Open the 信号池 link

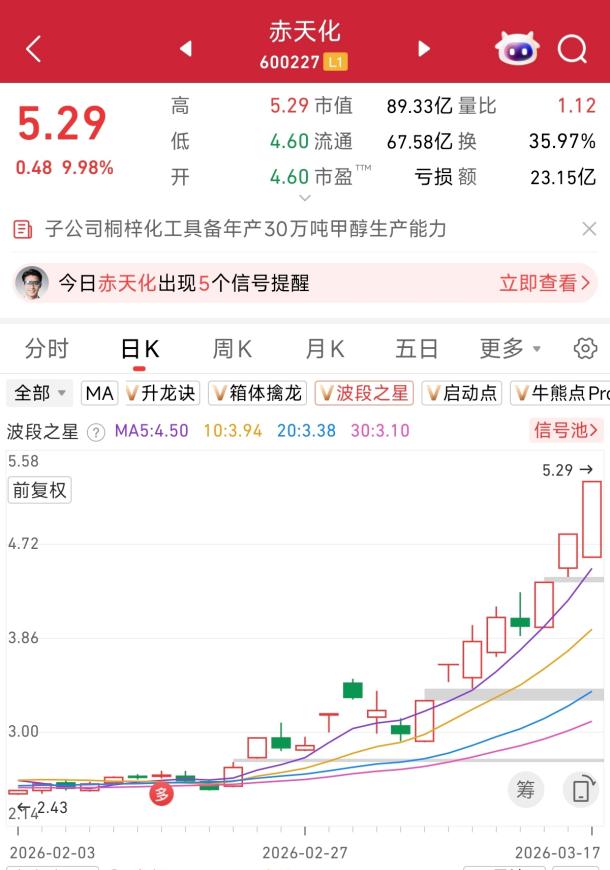click(x=567, y=431)
